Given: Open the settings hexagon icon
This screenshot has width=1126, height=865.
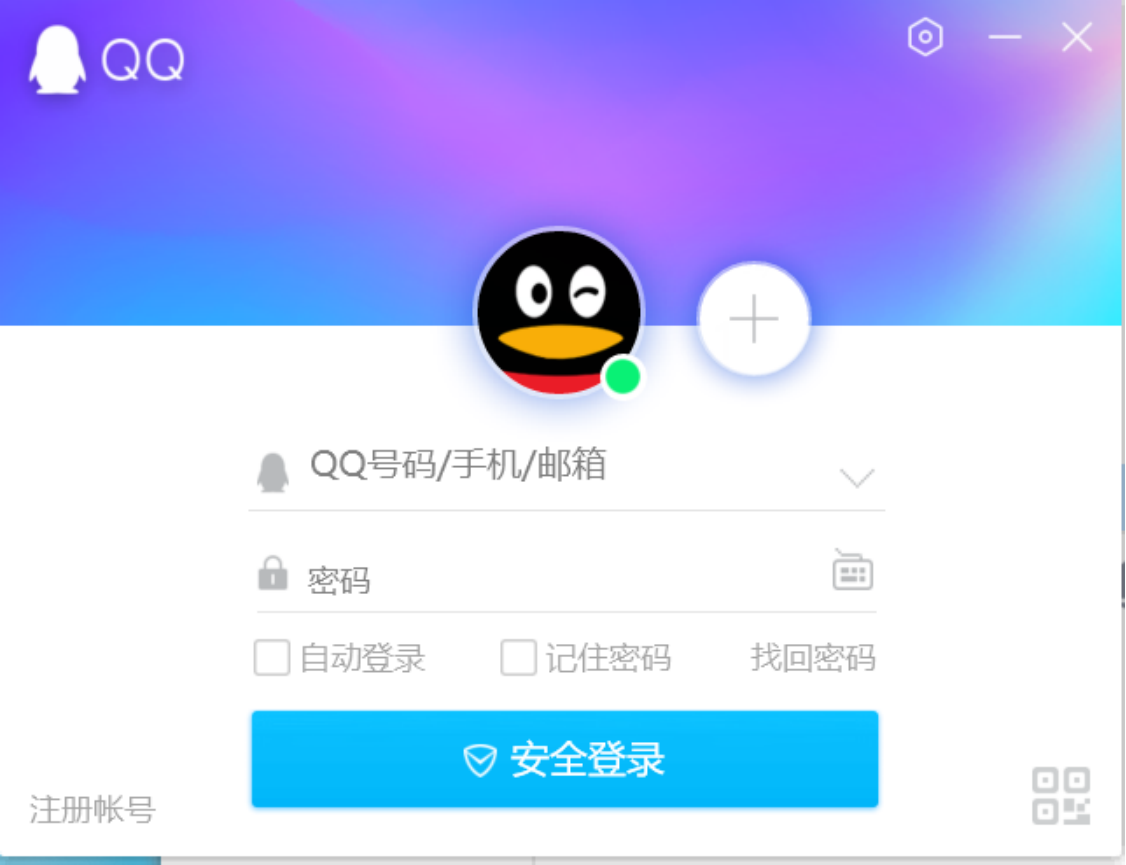Looking at the screenshot, I should 925,38.
